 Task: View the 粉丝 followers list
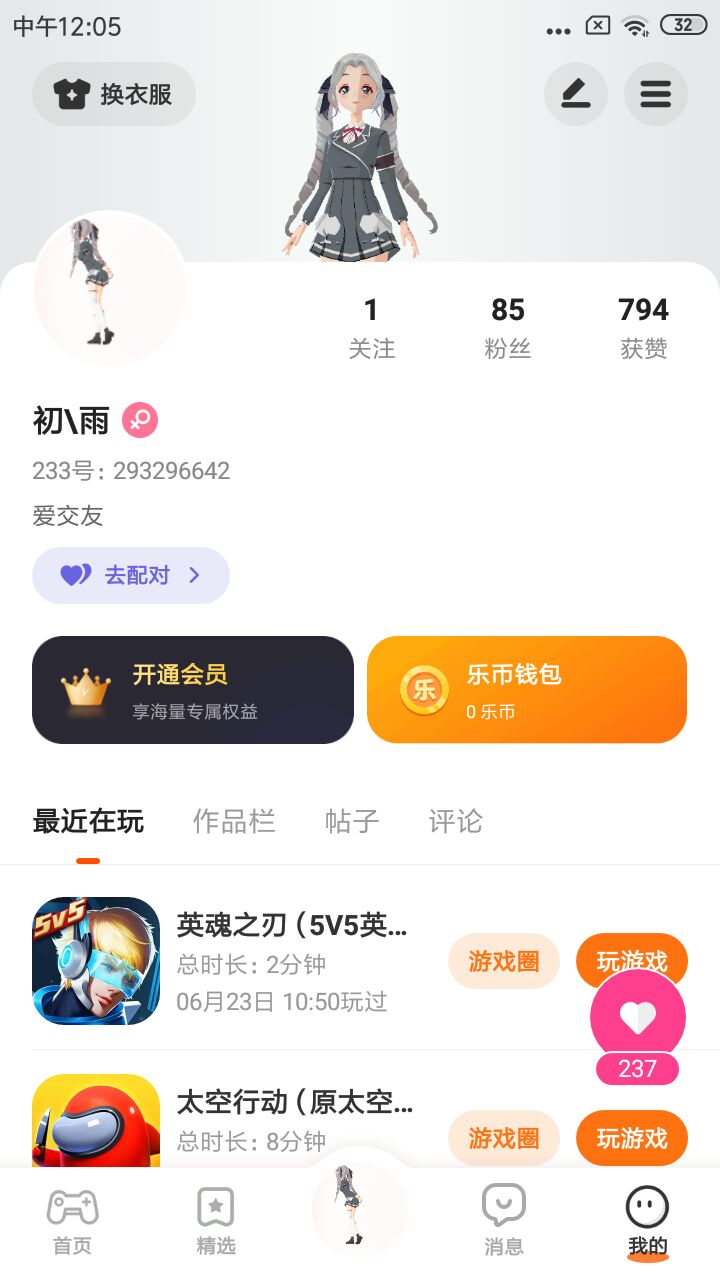pyautogui.click(x=507, y=327)
